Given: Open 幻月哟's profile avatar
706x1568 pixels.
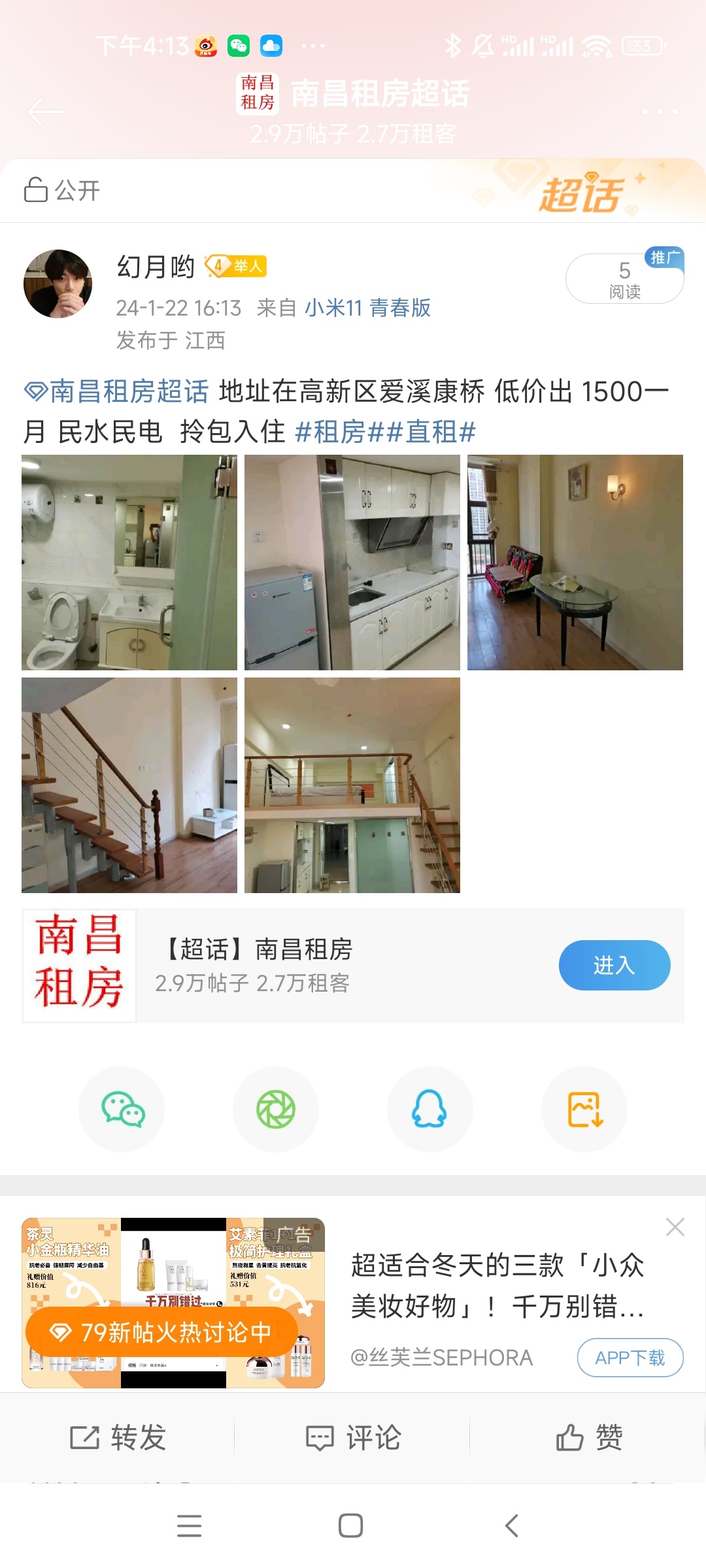Looking at the screenshot, I should tap(58, 284).
